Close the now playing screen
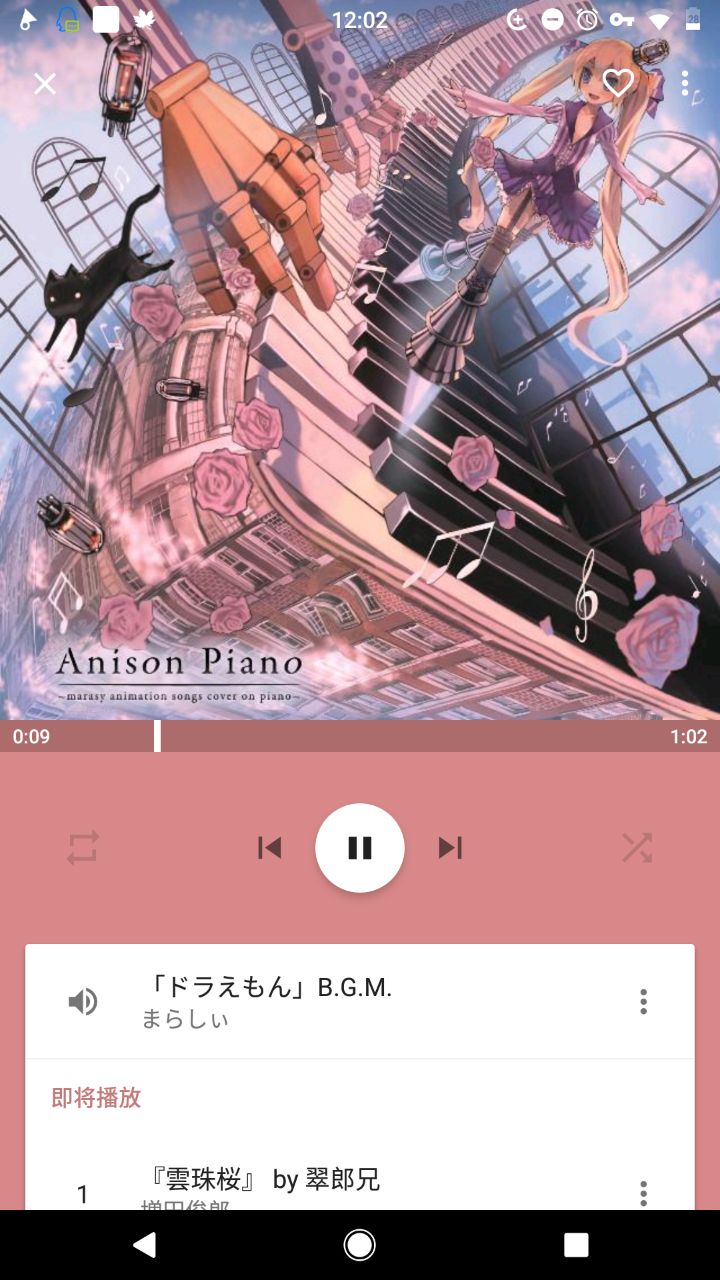This screenshot has width=720, height=1280. pyautogui.click(x=45, y=84)
